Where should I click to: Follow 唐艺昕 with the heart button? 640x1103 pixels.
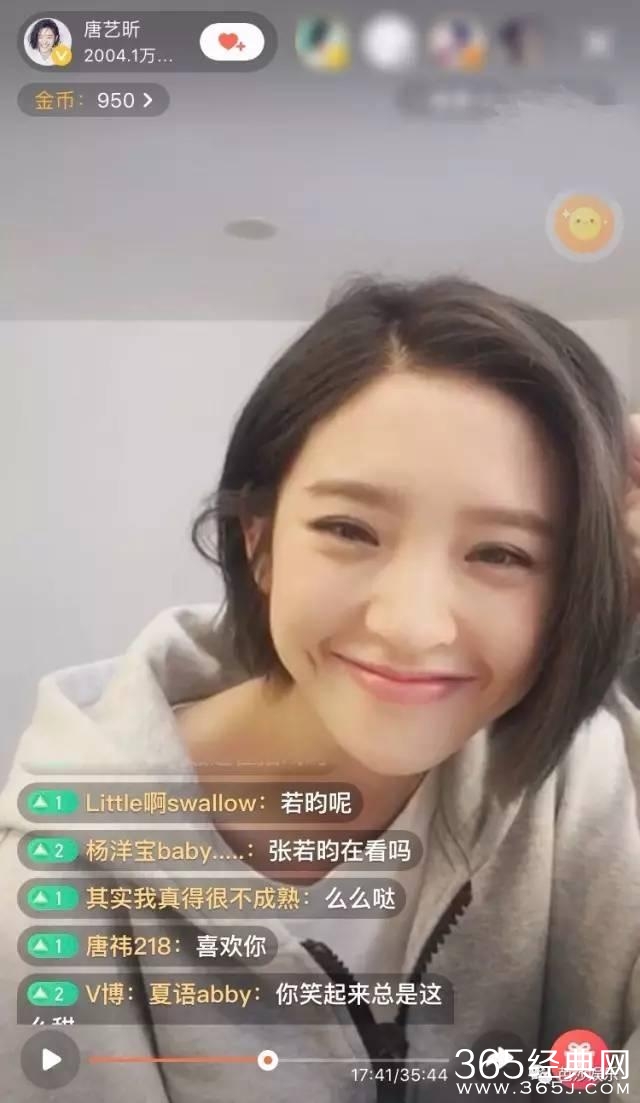[x=231, y=42]
